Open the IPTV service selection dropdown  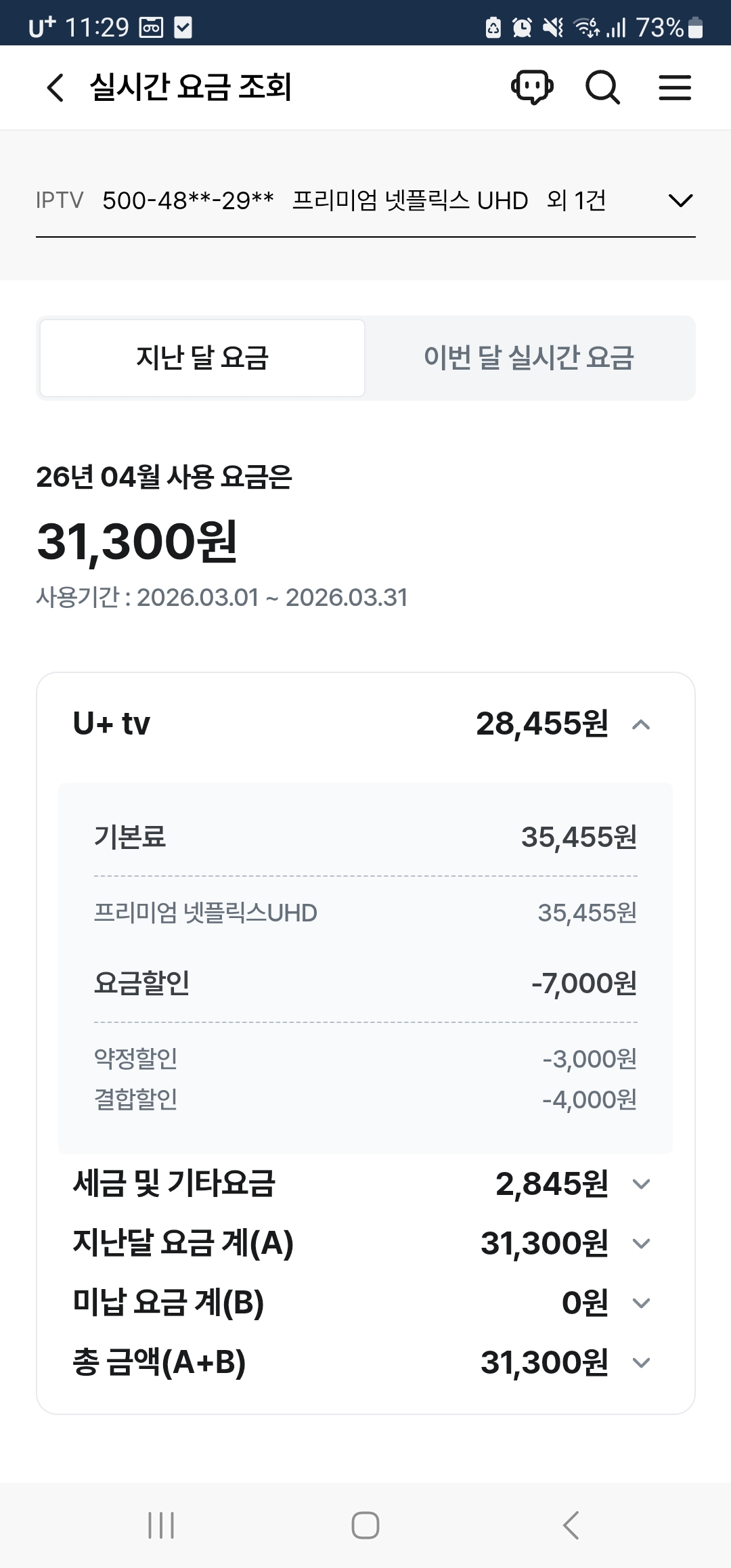680,200
